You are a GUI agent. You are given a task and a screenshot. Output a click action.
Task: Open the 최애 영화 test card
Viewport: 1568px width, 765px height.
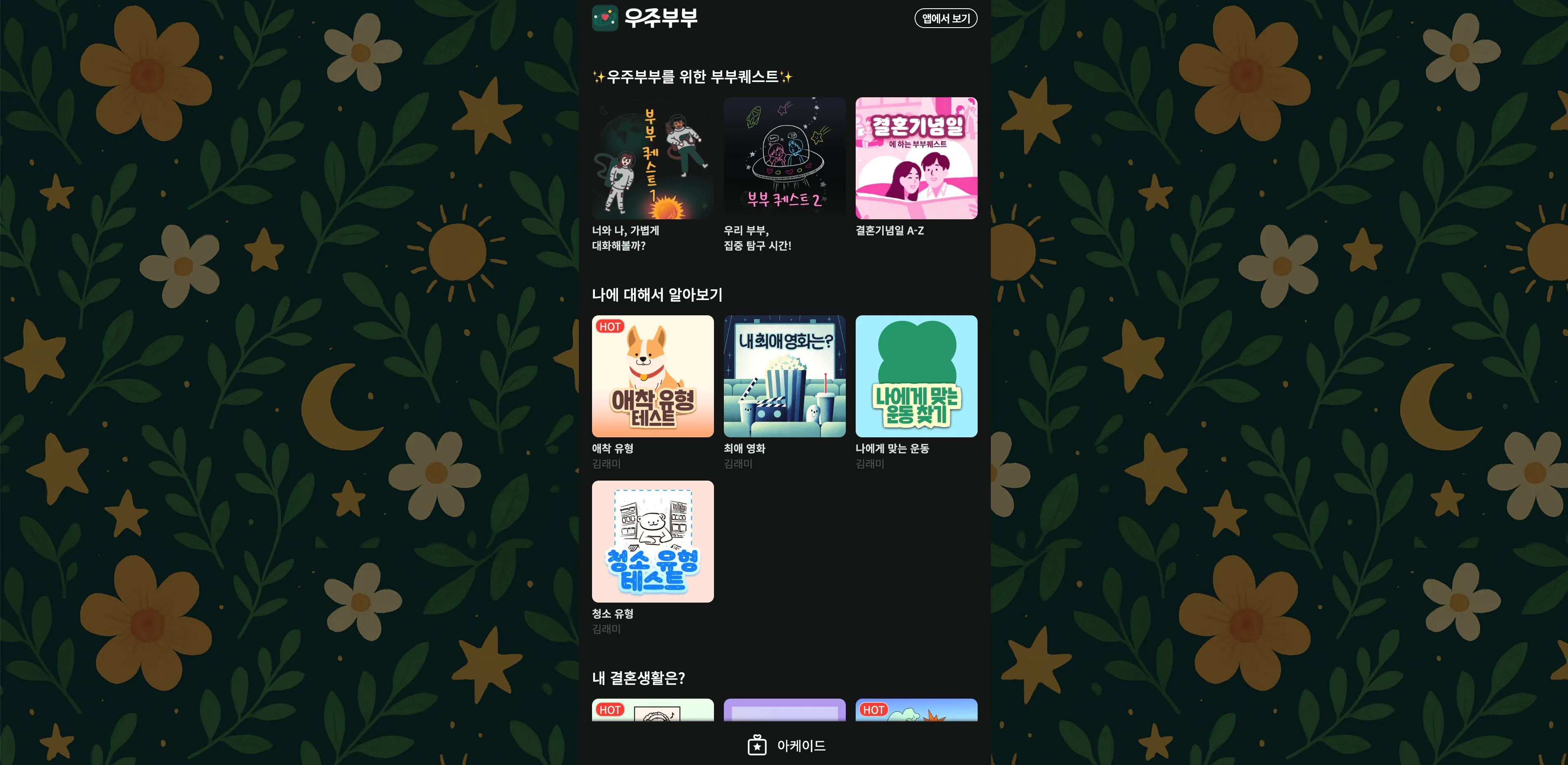click(784, 376)
